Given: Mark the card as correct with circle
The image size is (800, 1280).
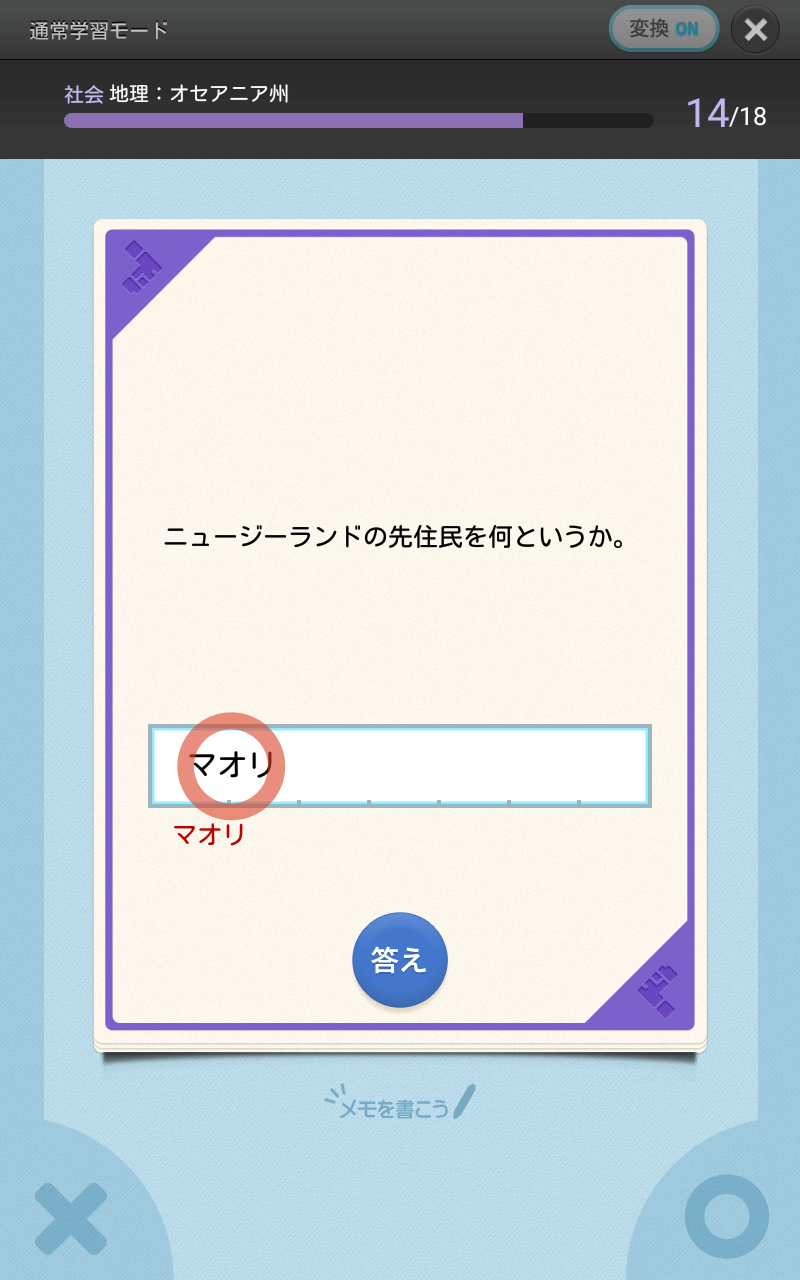Looking at the screenshot, I should [x=727, y=1216].
